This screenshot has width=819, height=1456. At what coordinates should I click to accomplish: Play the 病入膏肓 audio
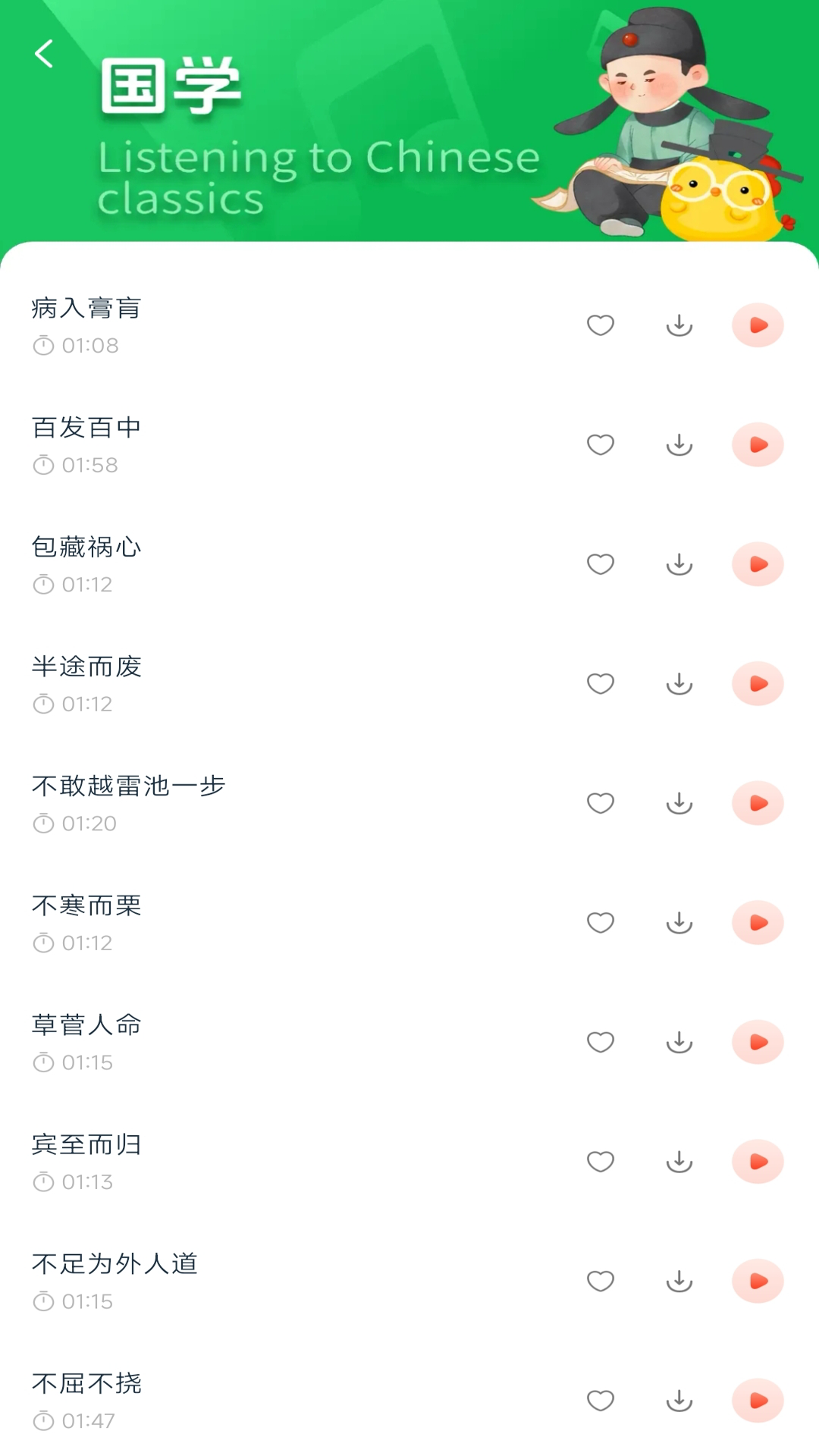coord(757,325)
